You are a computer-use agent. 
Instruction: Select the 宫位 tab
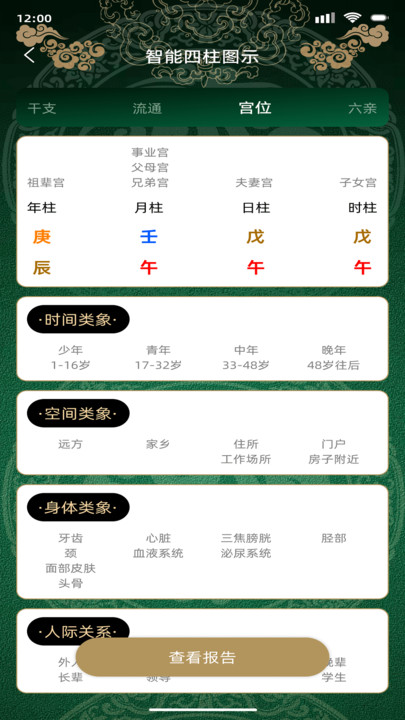click(x=255, y=108)
